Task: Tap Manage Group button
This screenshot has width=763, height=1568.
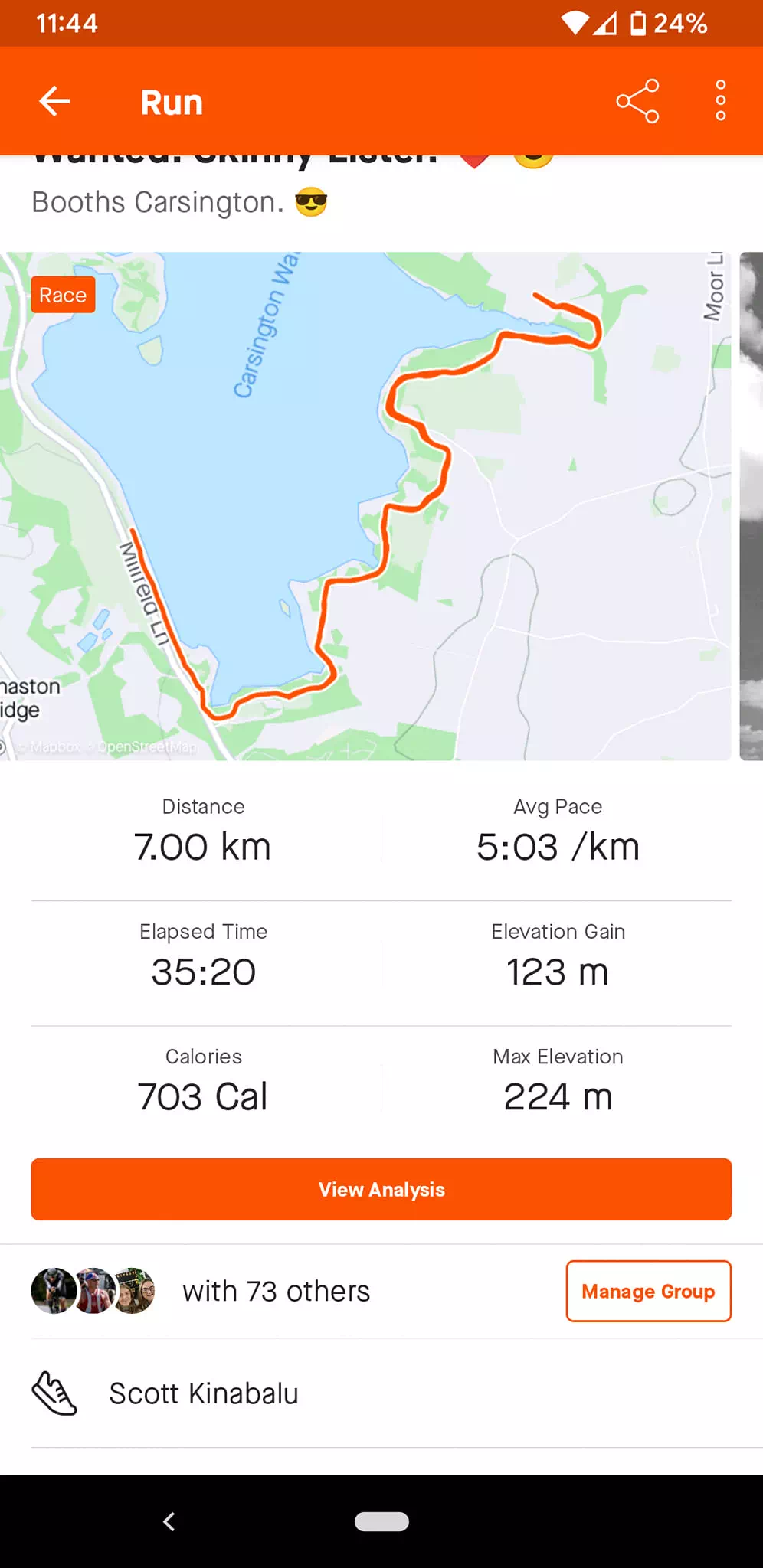Action: [x=648, y=1291]
